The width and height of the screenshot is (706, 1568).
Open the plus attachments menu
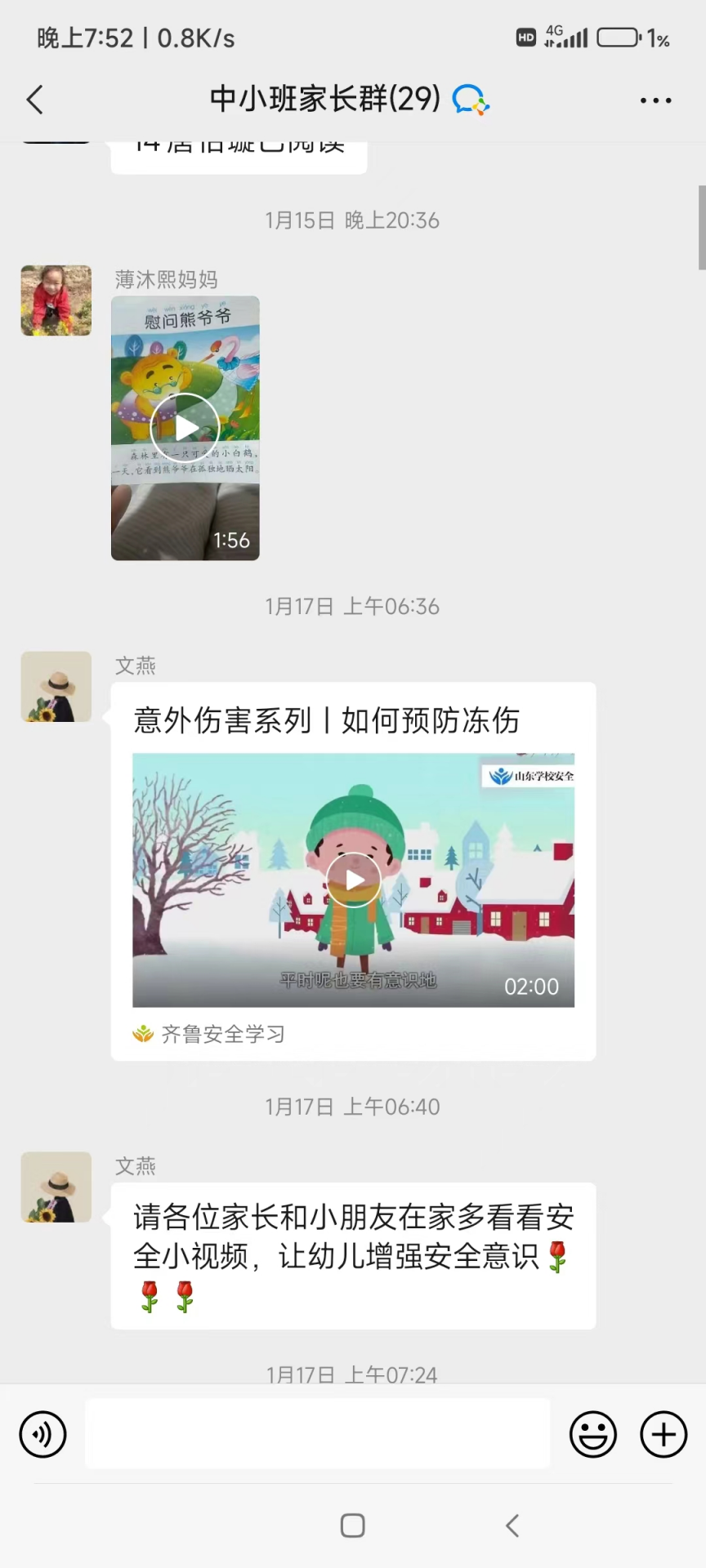pos(664,1434)
